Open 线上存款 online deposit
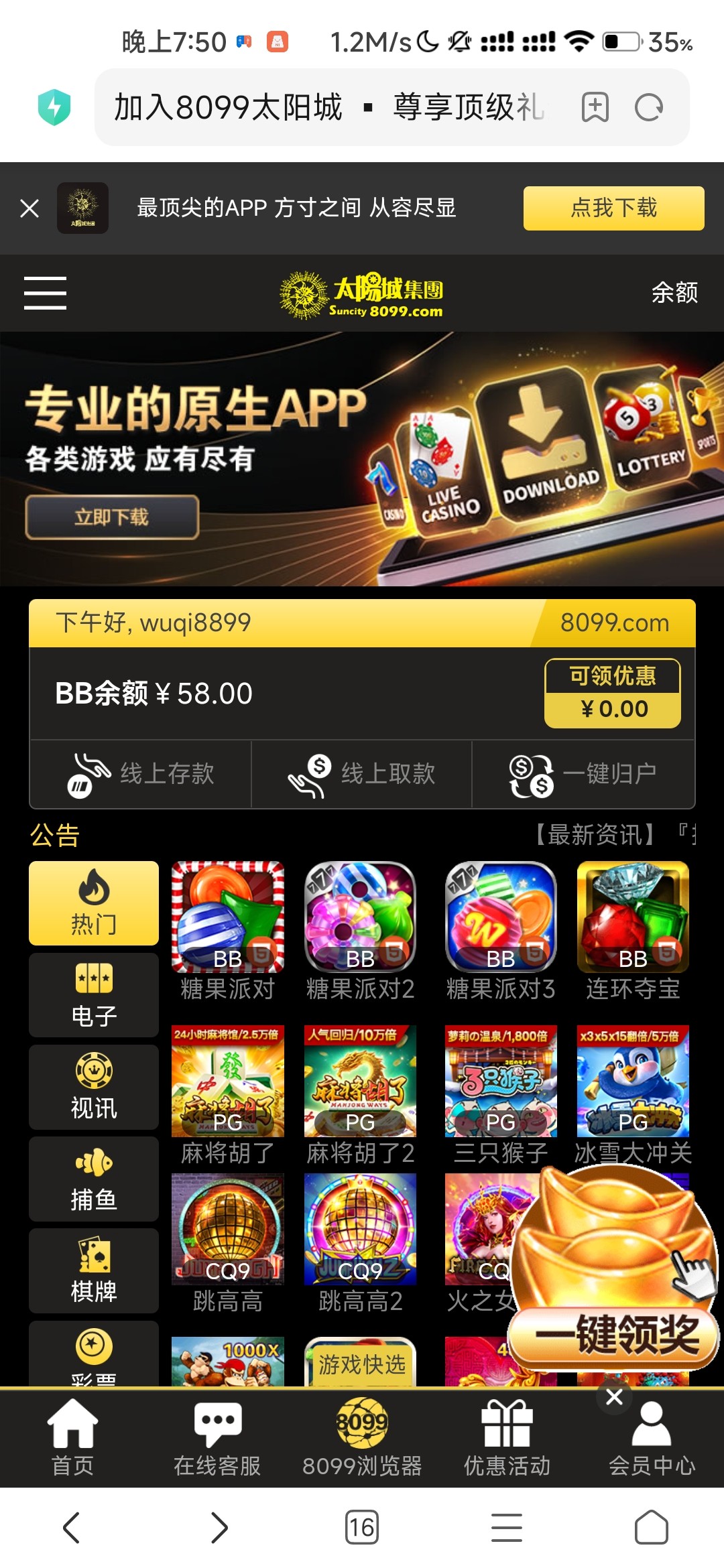Viewport: 724px width, 1568px height. [141, 774]
